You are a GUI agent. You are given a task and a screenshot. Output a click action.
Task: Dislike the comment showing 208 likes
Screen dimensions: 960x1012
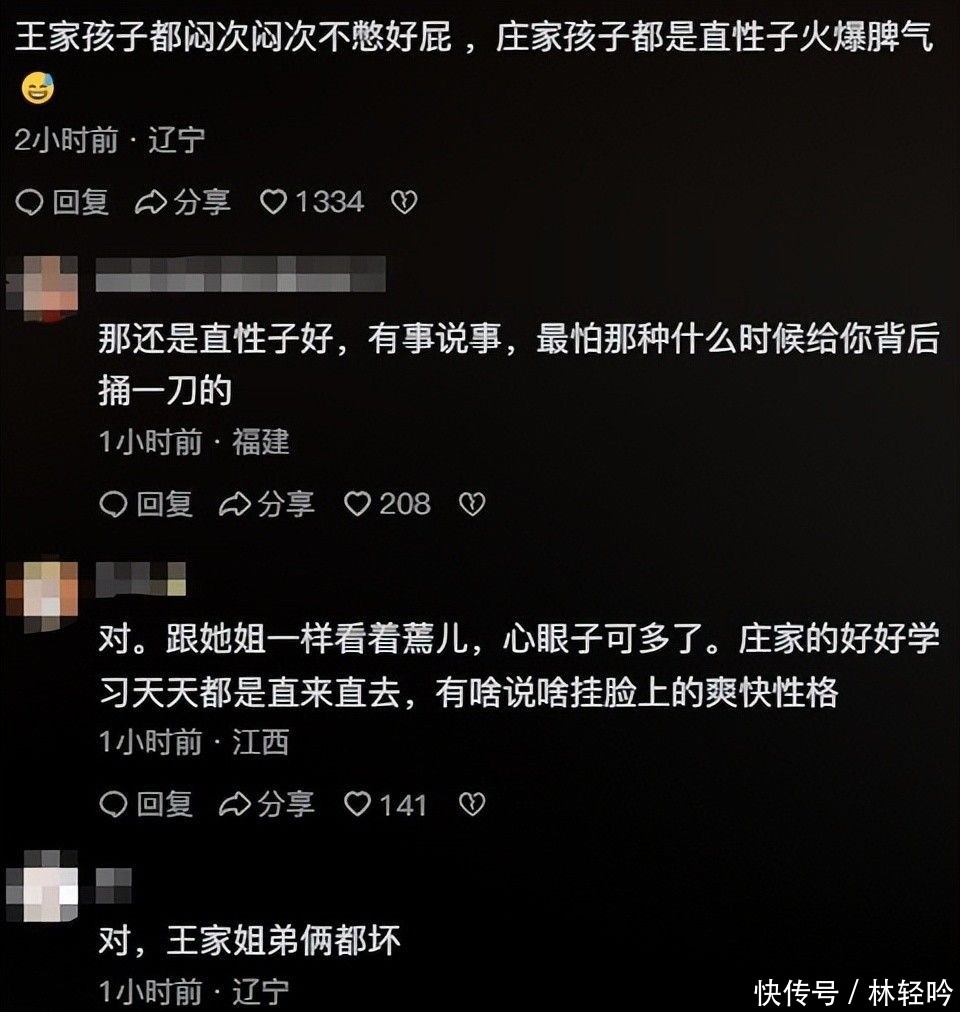tap(471, 504)
